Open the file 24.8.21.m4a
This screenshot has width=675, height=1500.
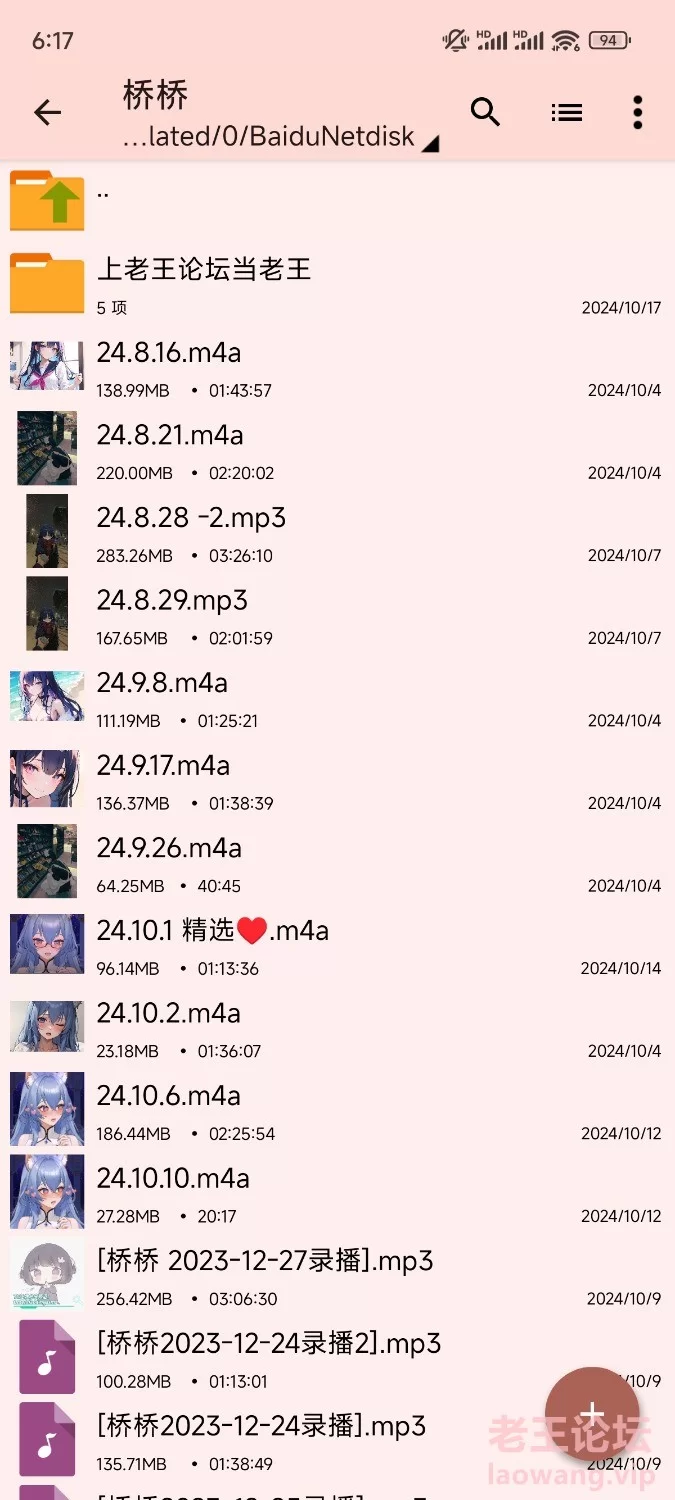click(337, 449)
